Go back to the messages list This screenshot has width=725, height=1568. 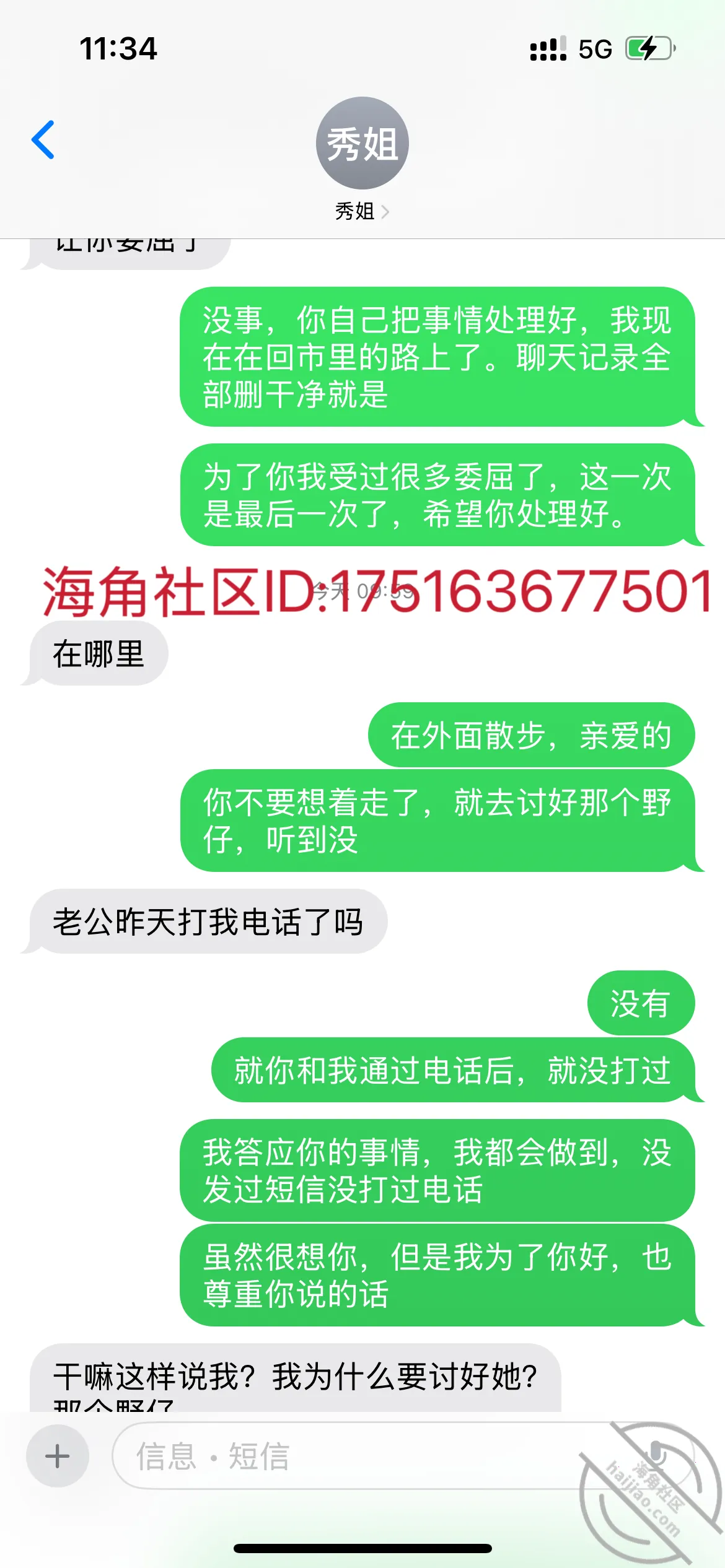coord(43,140)
